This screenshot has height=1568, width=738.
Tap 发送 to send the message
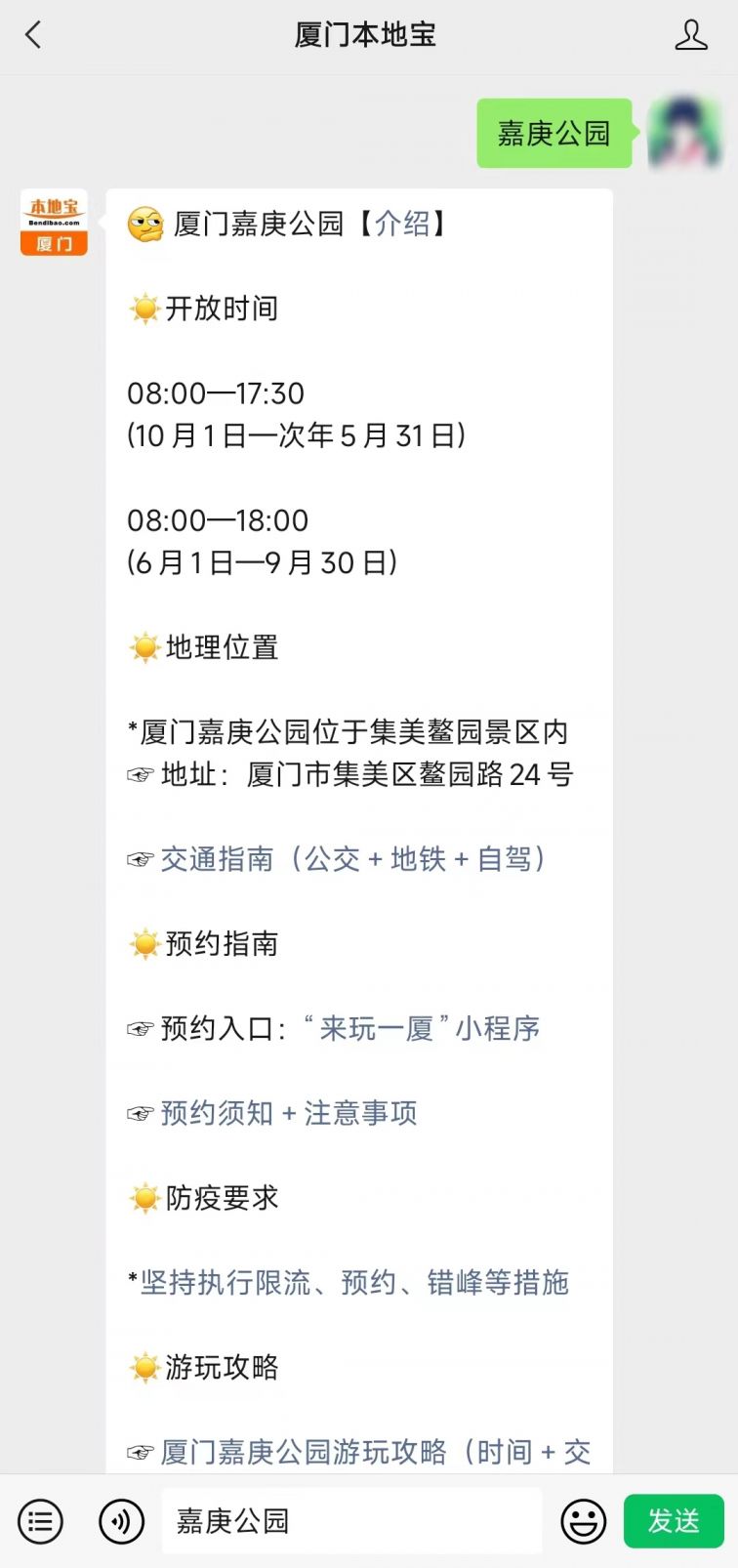(x=674, y=1521)
